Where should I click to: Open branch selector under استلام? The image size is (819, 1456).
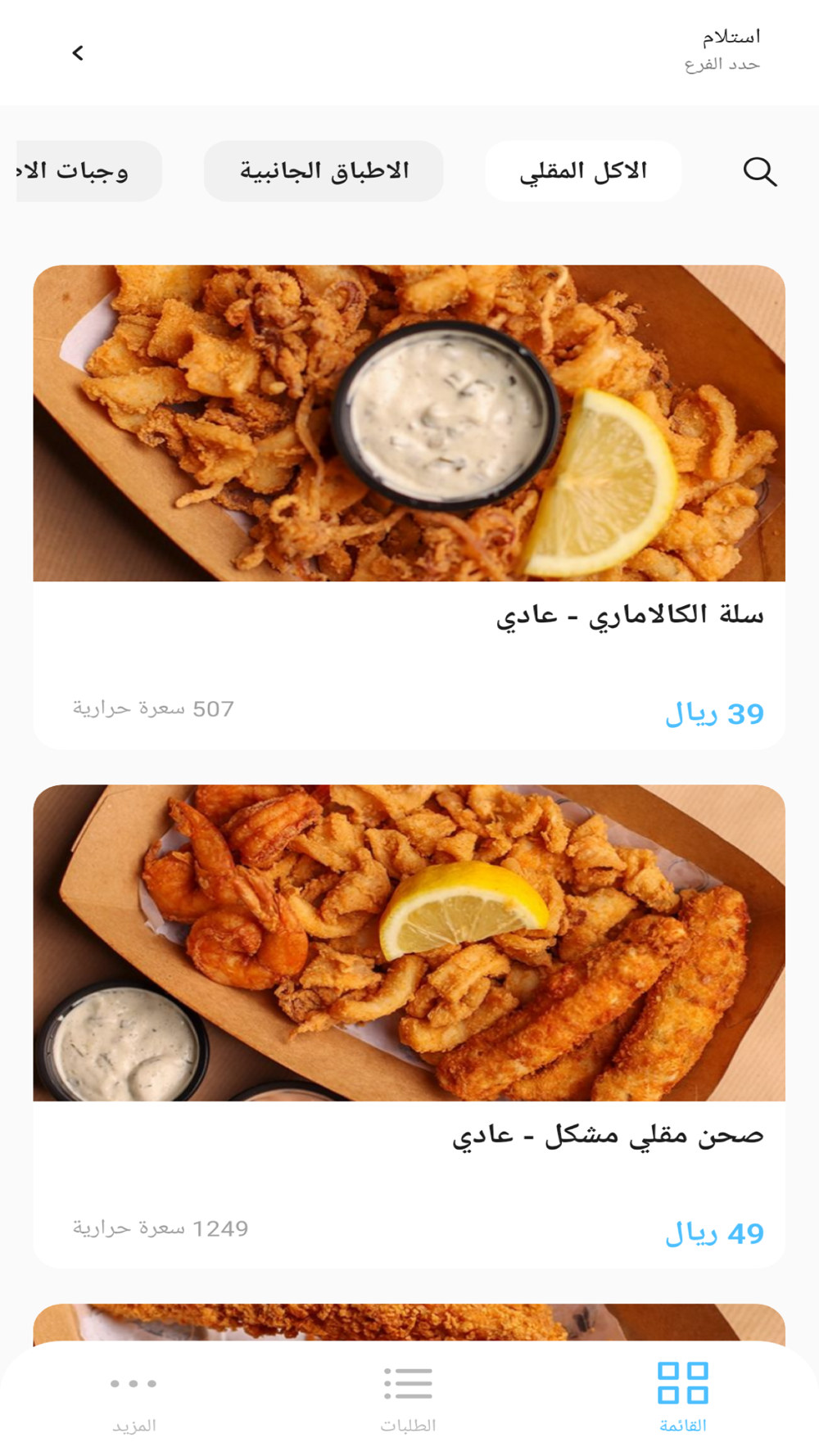pyautogui.click(x=722, y=64)
